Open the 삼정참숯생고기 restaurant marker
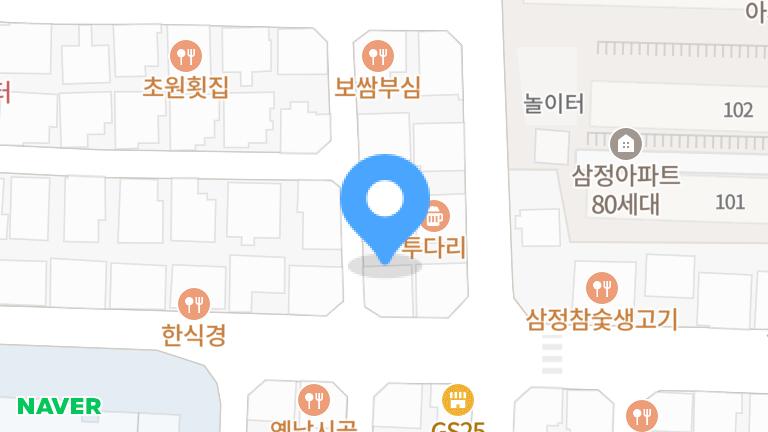This screenshot has width=768, height=432. pyautogui.click(x=601, y=288)
